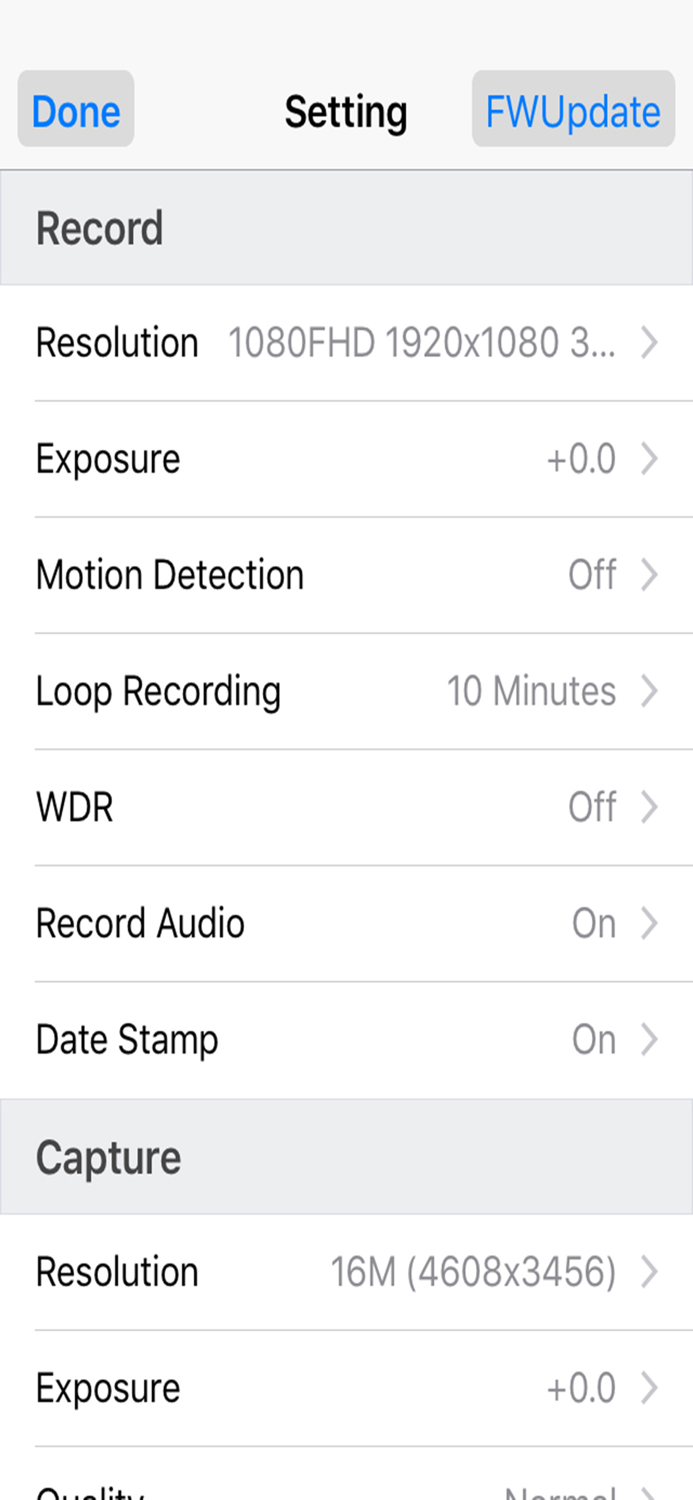Open Date Stamp setting

(x=346, y=1039)
